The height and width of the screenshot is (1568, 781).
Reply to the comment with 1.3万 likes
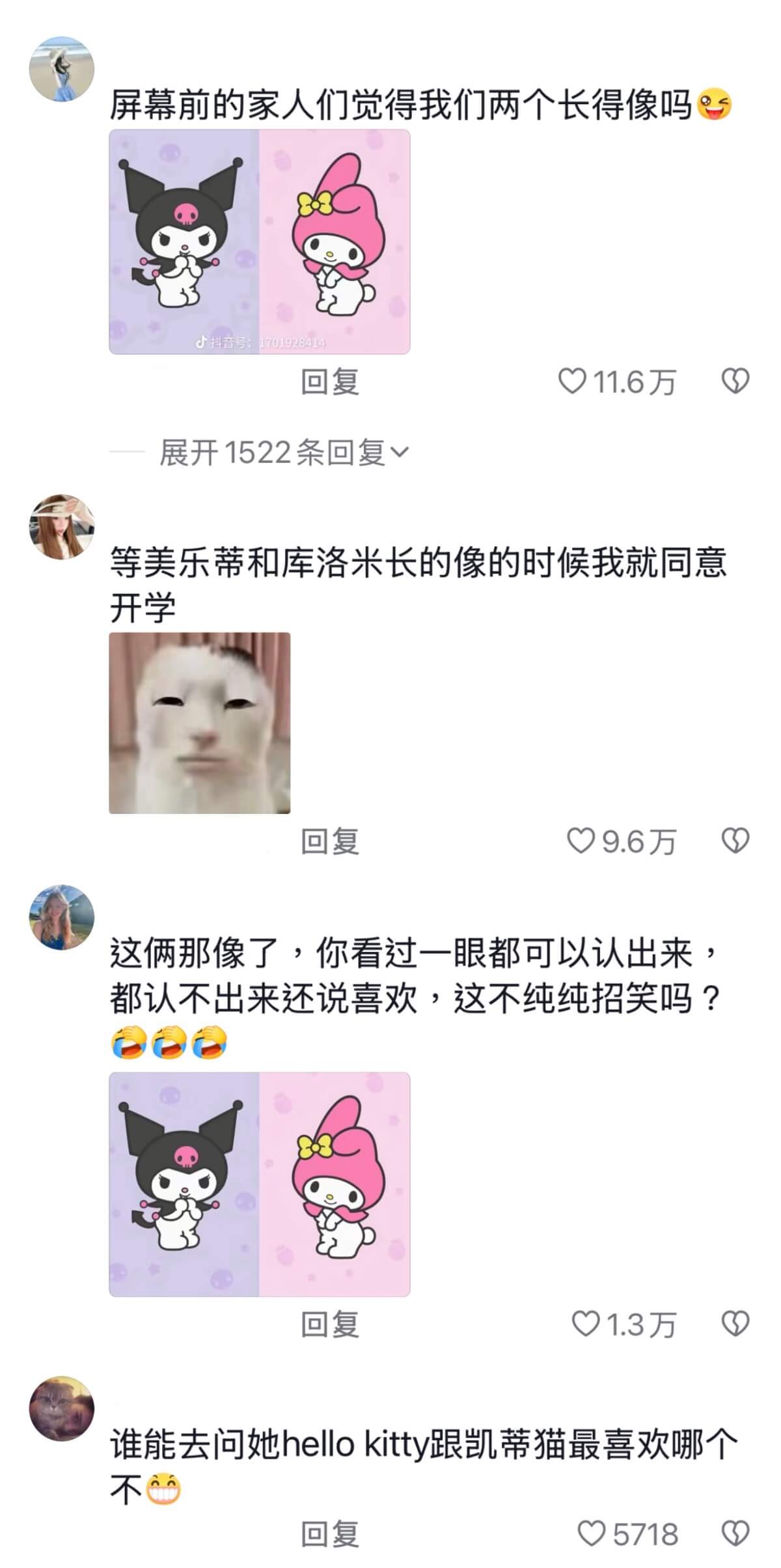[329, 1324]
